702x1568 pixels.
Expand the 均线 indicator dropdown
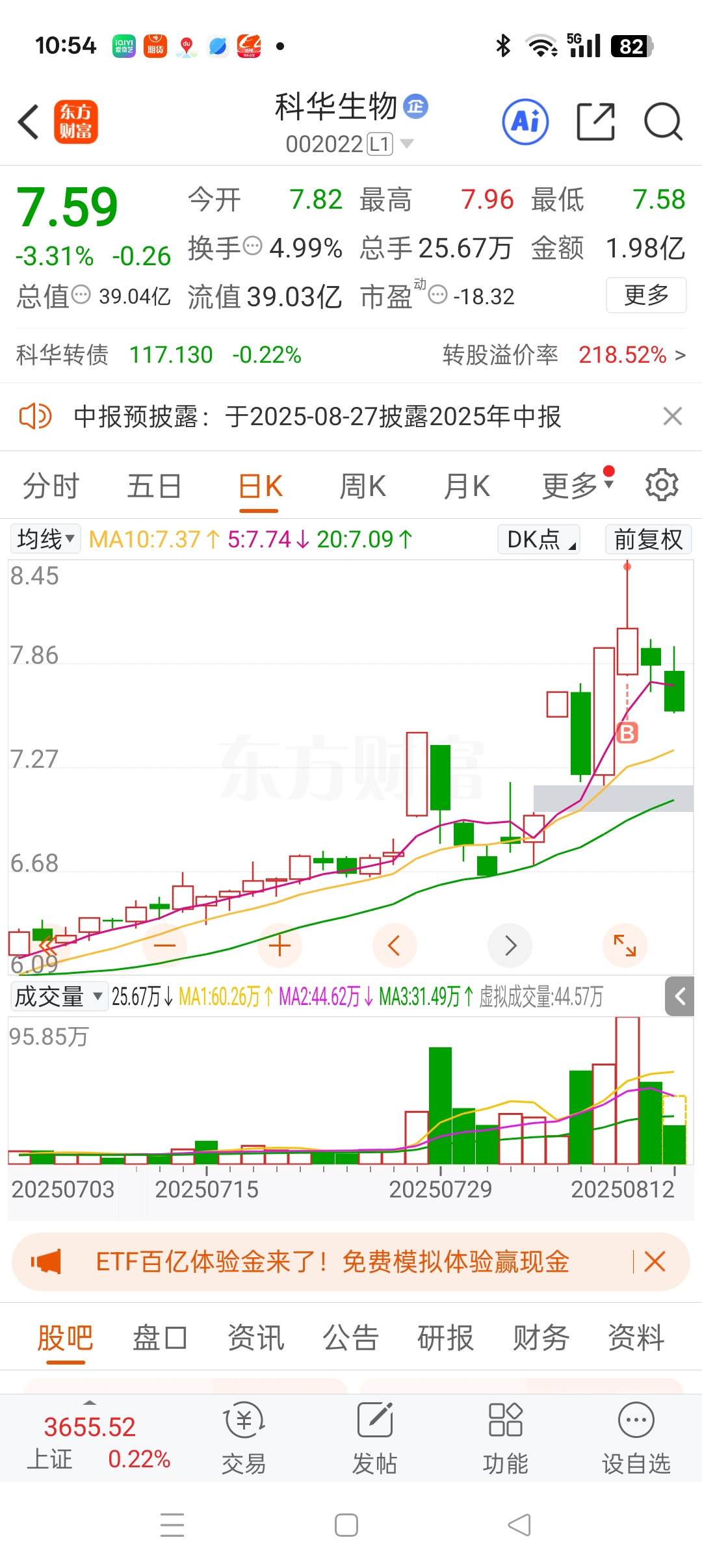pos(45,539)
